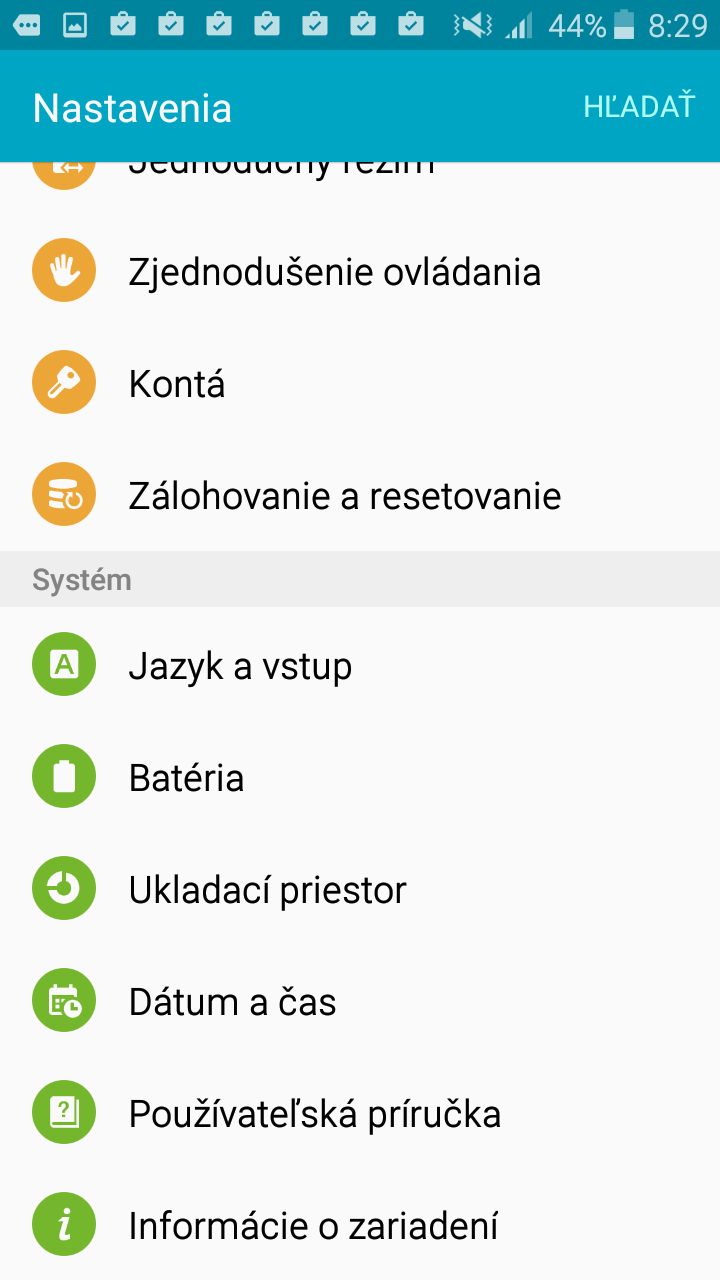This screenshot has height=1280, width=720.
Task: Open Informácie o zariadení
Action: click(x=360, y=1226)
